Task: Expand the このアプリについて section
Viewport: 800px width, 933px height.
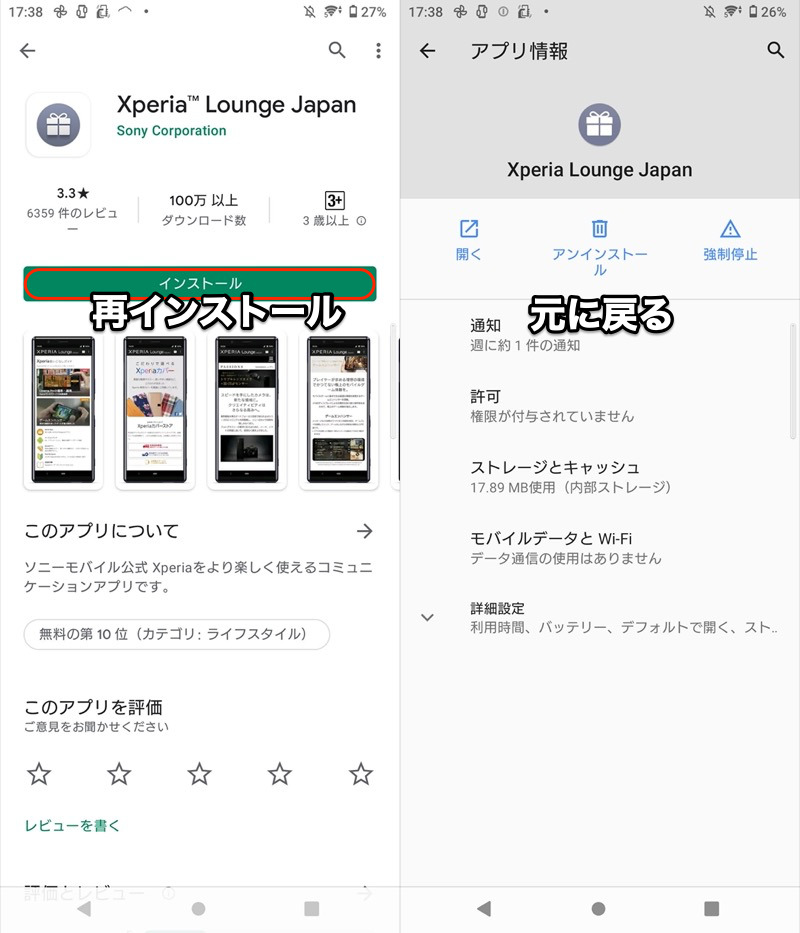Action: tap(364, 531)
